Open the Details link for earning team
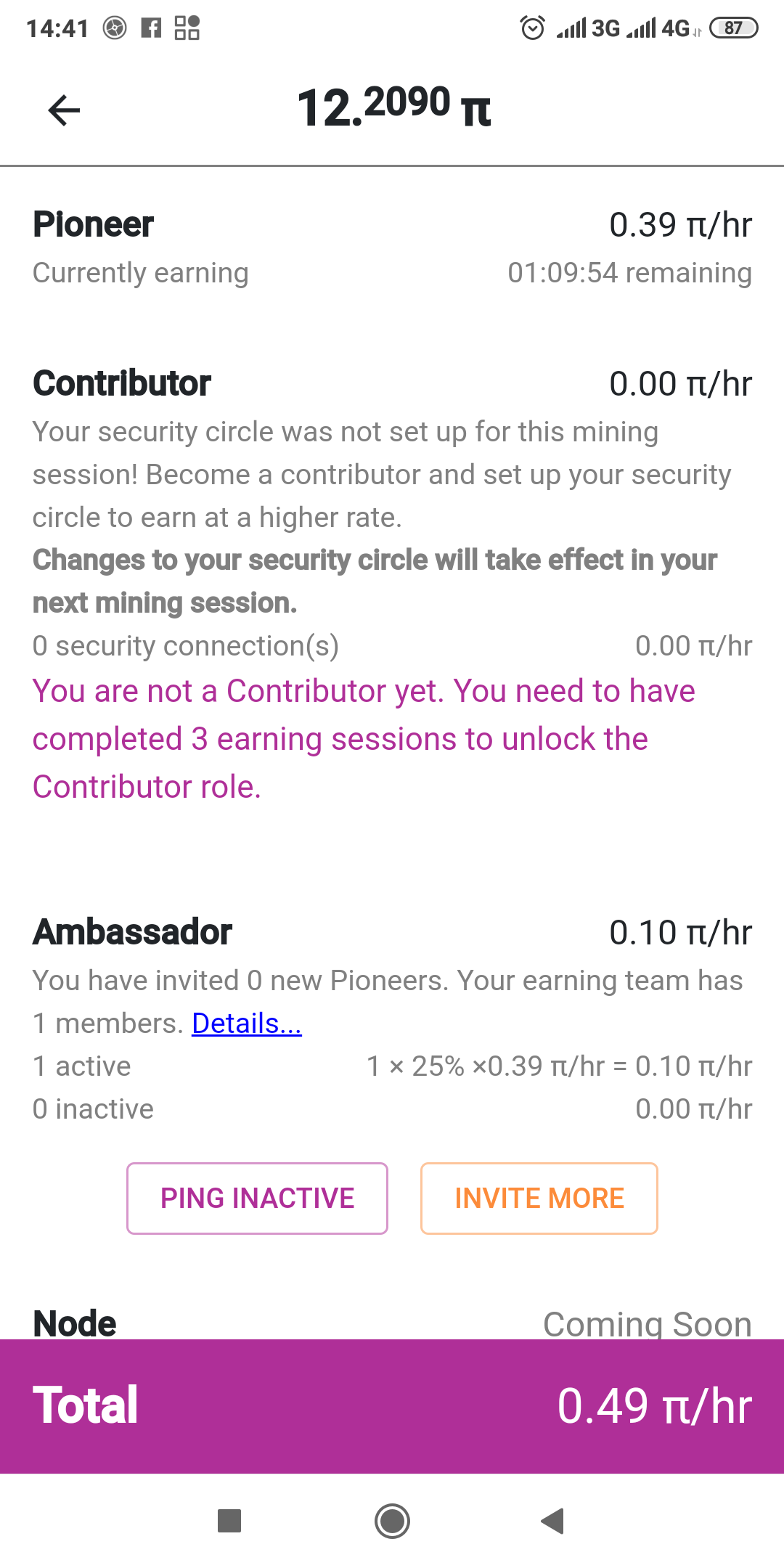The width and height of the screenshot is (784, 1568). point(246,1024)
